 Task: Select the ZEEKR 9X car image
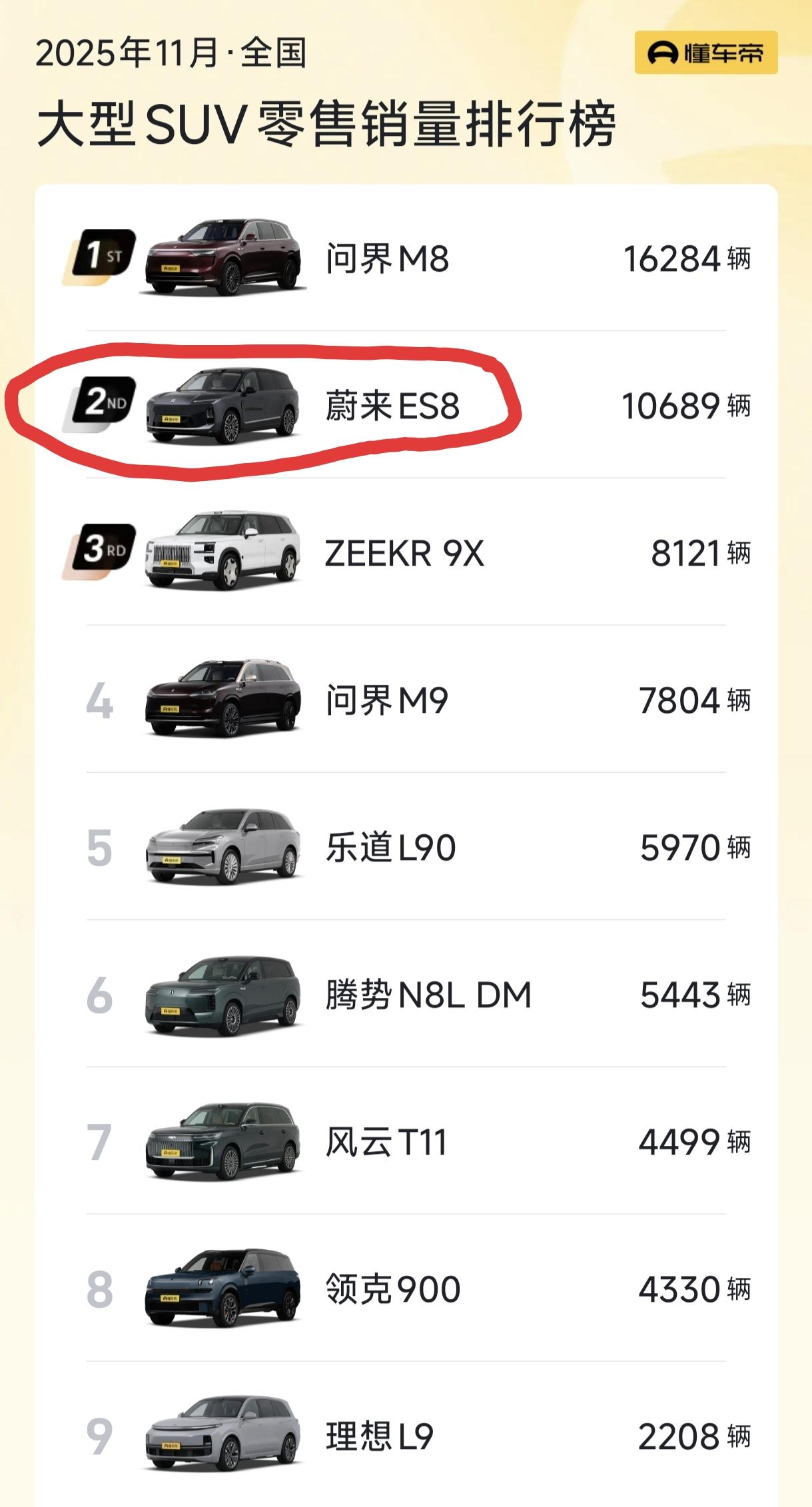click(223, 558)
